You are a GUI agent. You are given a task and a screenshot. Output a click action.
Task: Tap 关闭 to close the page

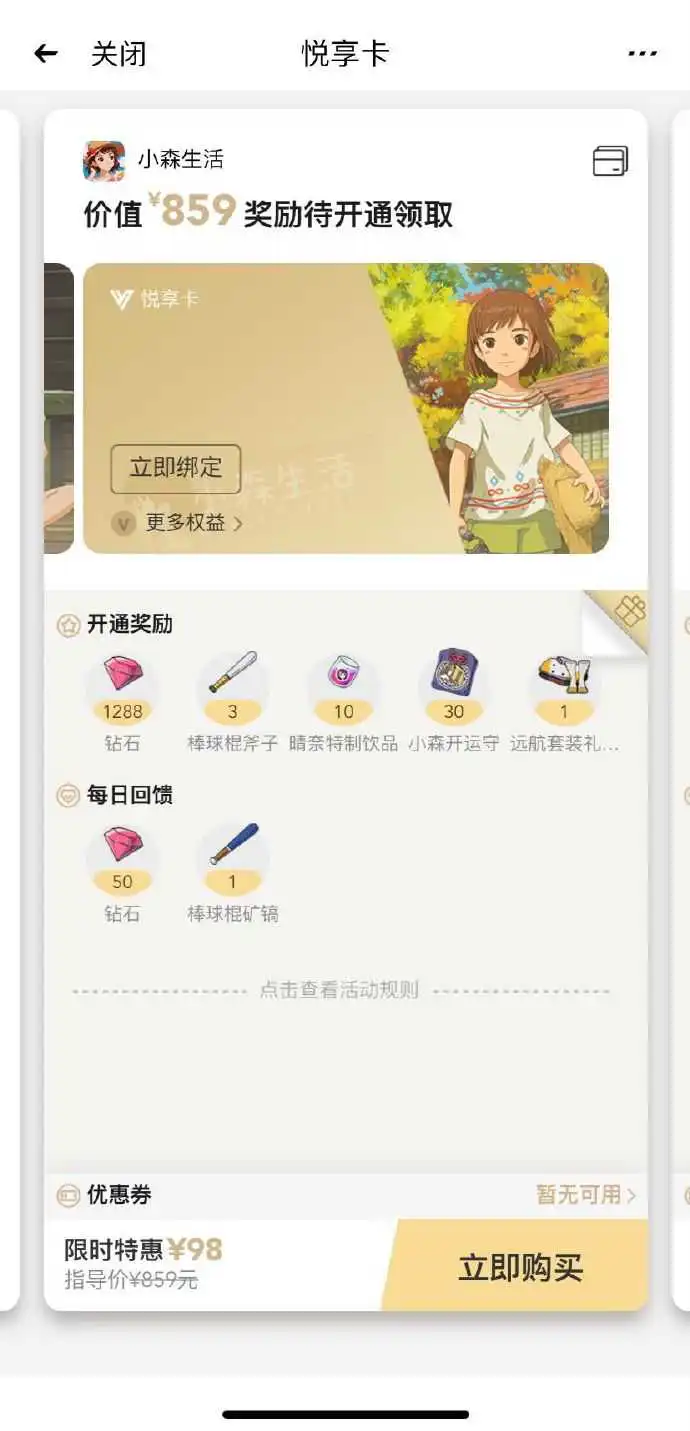(119, 54)
